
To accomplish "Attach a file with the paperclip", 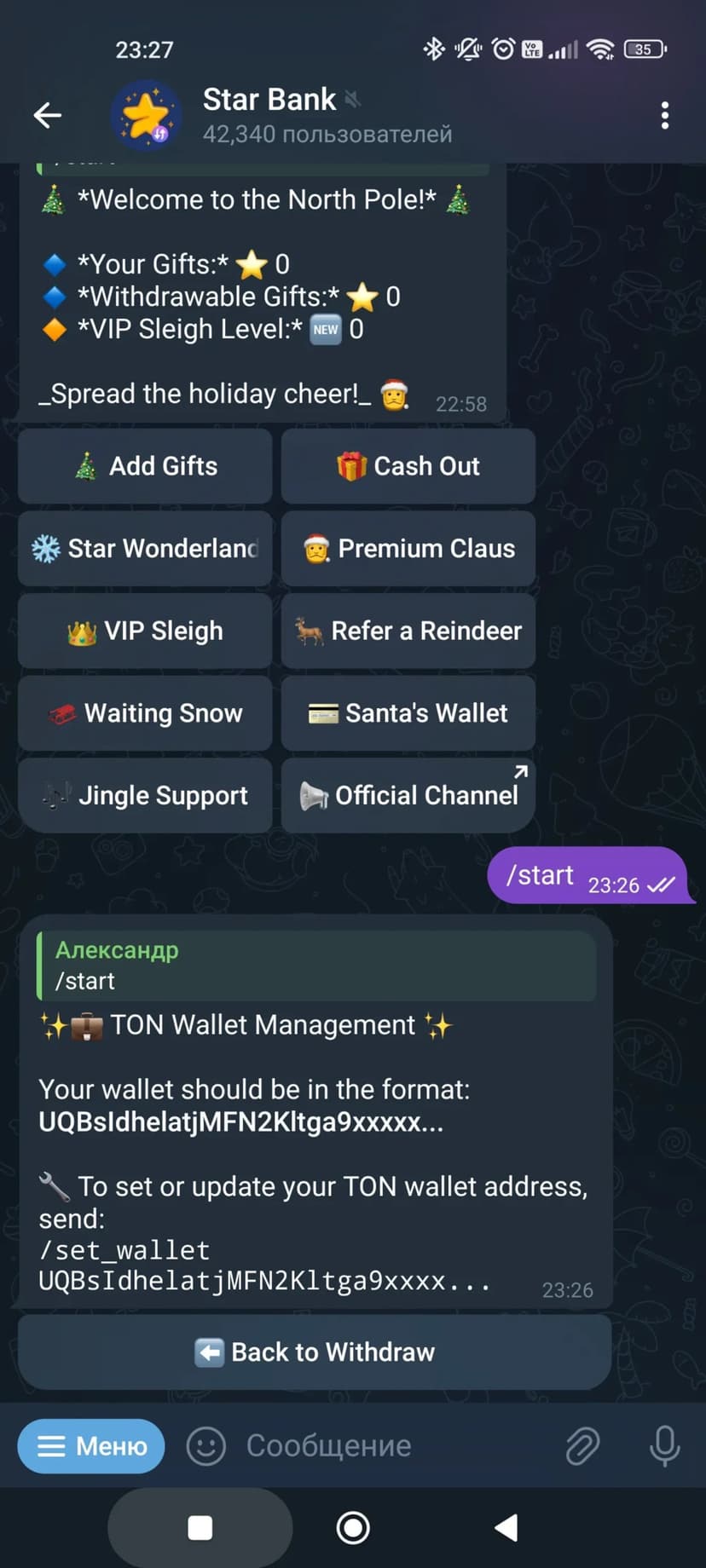I will [582, 1446].
